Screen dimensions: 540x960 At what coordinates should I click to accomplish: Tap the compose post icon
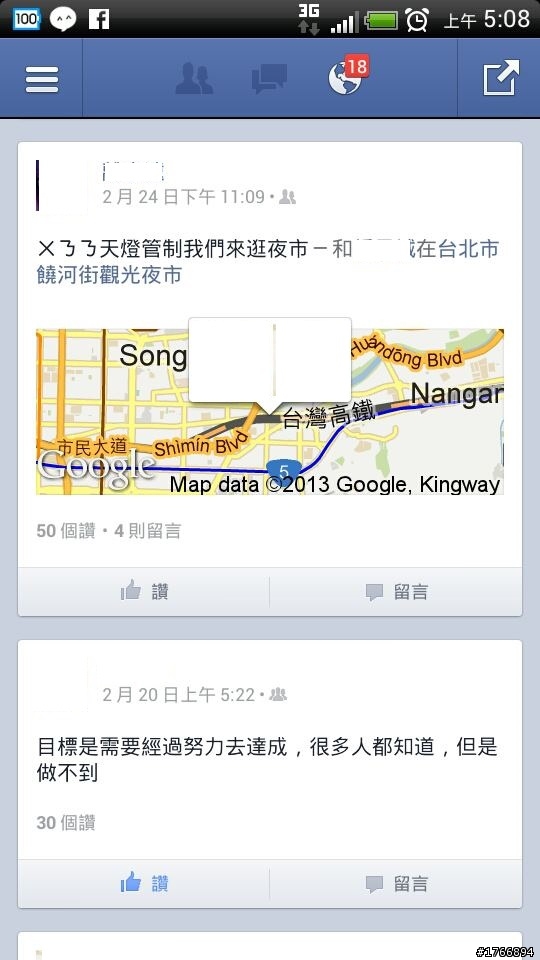(501, 78)
